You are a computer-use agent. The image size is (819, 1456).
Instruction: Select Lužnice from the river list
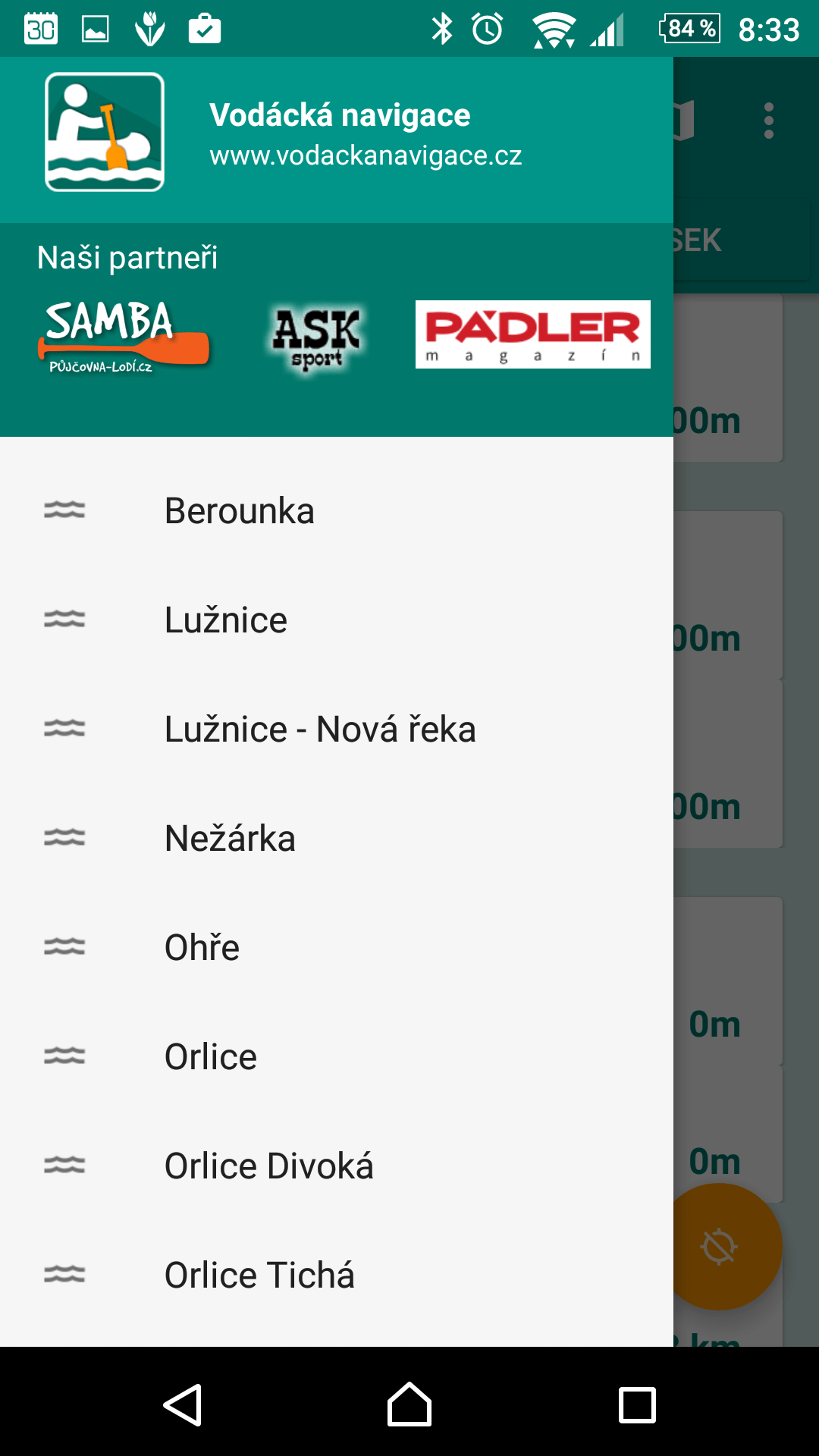tap(337, 620)
